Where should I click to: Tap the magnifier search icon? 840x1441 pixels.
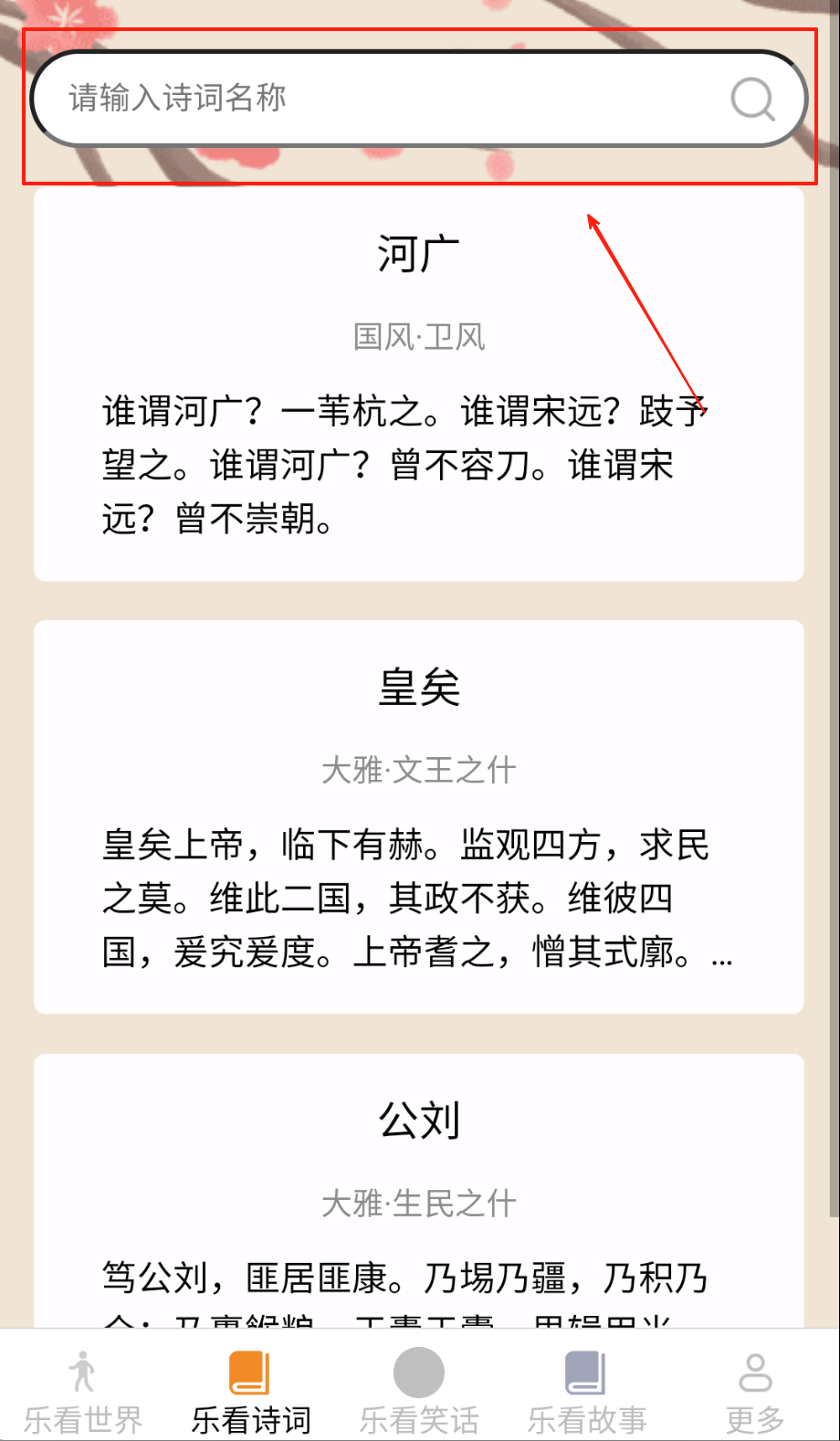coord(752,99)
